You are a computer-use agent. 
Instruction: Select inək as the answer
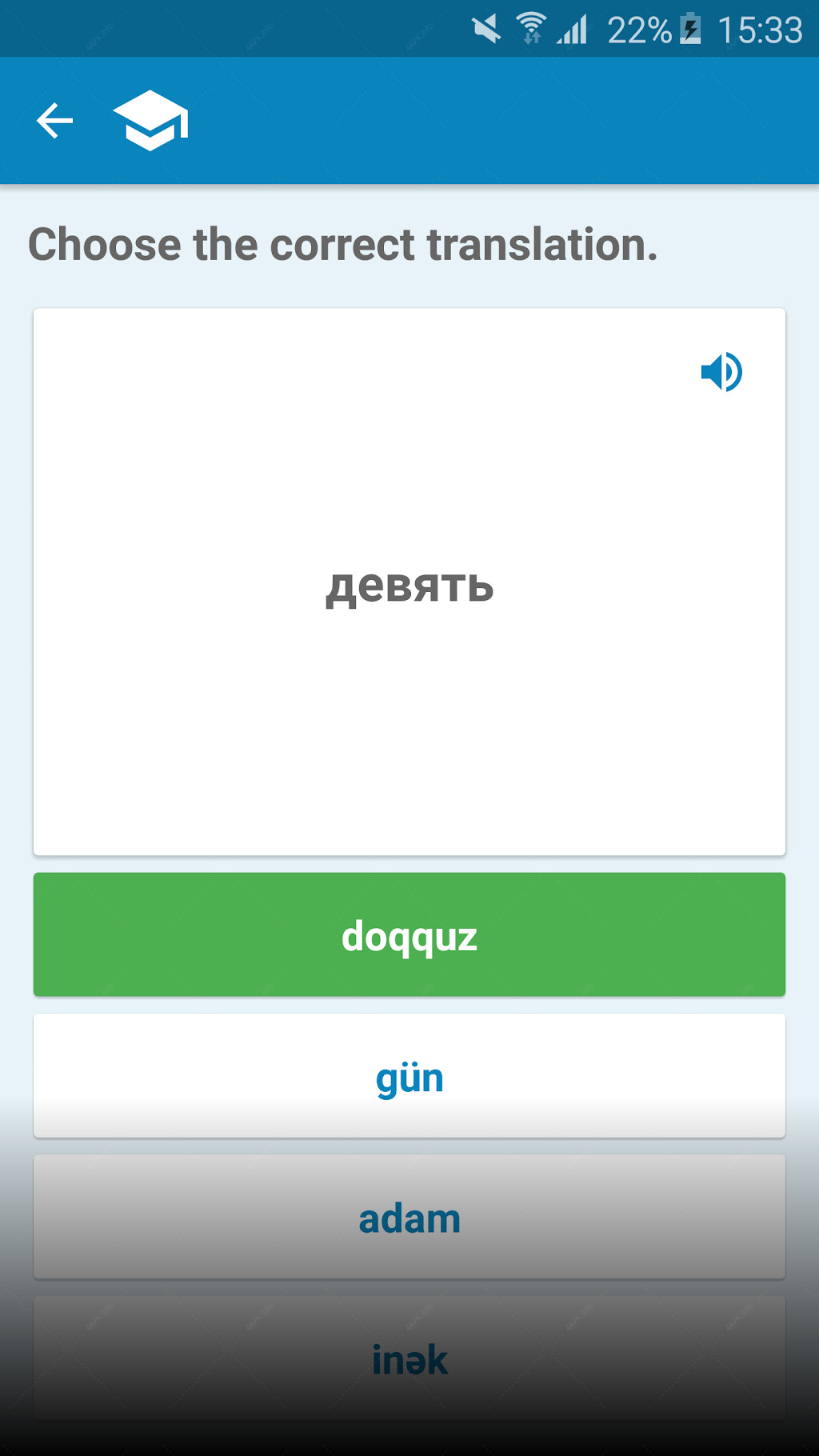click(409, 1358)
